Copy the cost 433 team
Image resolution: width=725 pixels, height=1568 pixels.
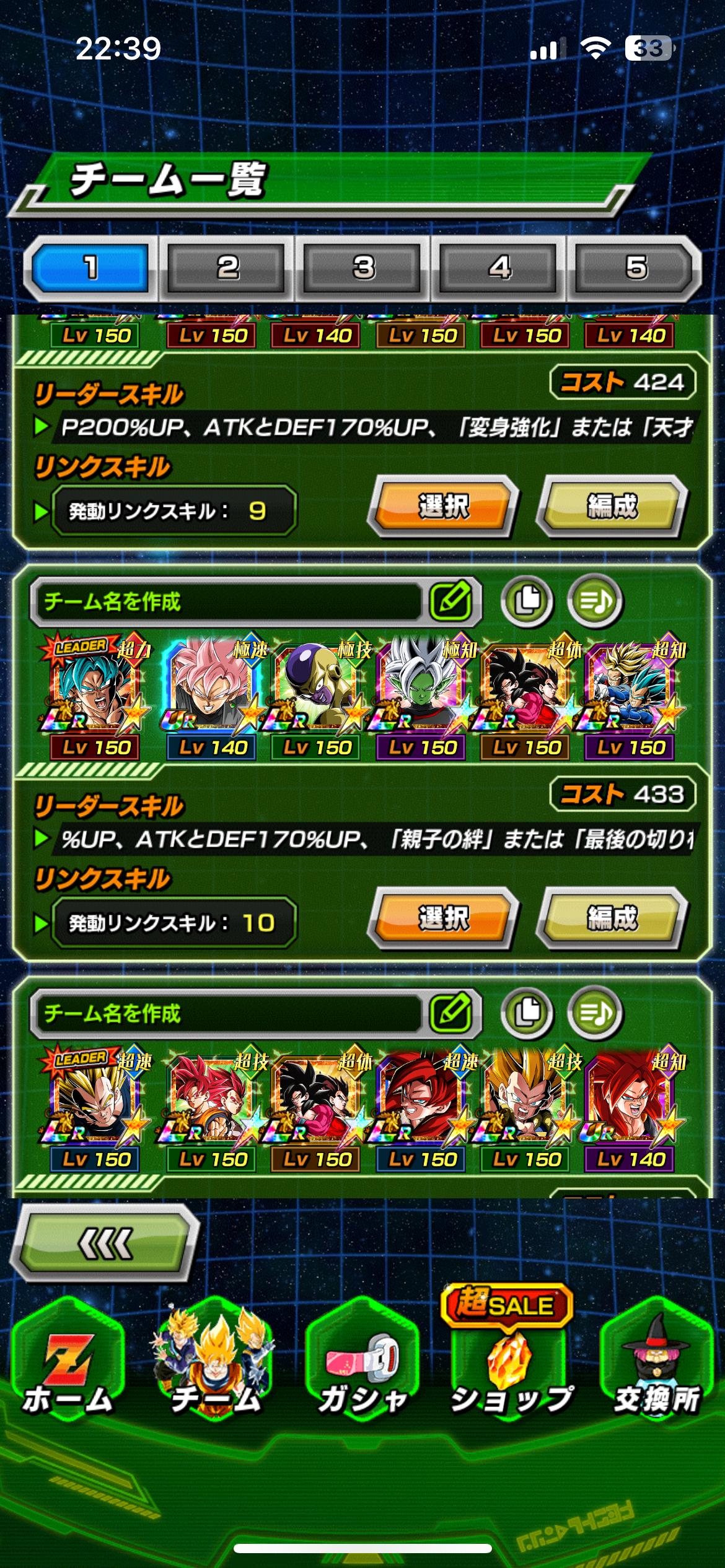527,601
